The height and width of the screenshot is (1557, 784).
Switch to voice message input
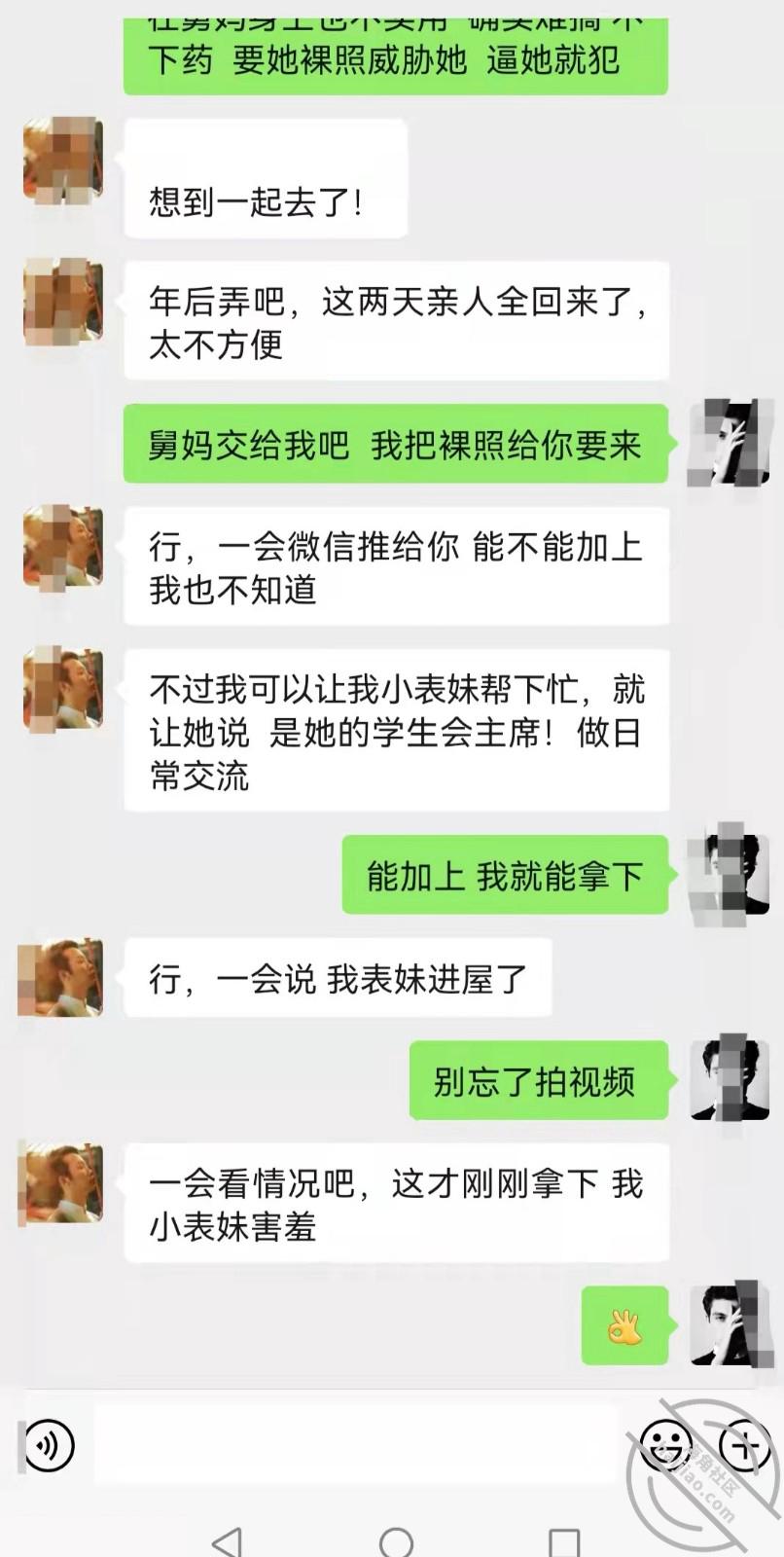(47, 1444)
